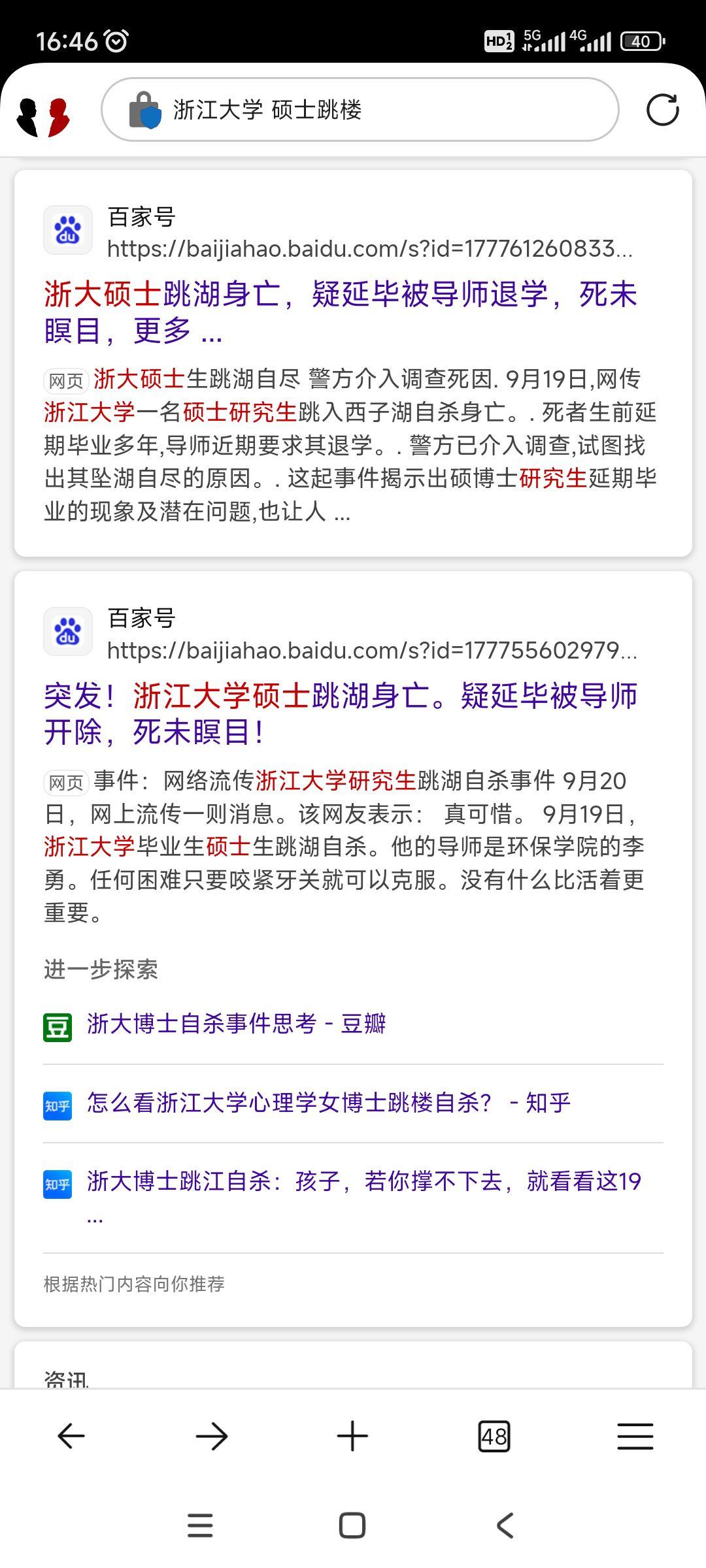Open the two-heads profile icon at top left
The image size is (706, 1568).
(43, 117)
